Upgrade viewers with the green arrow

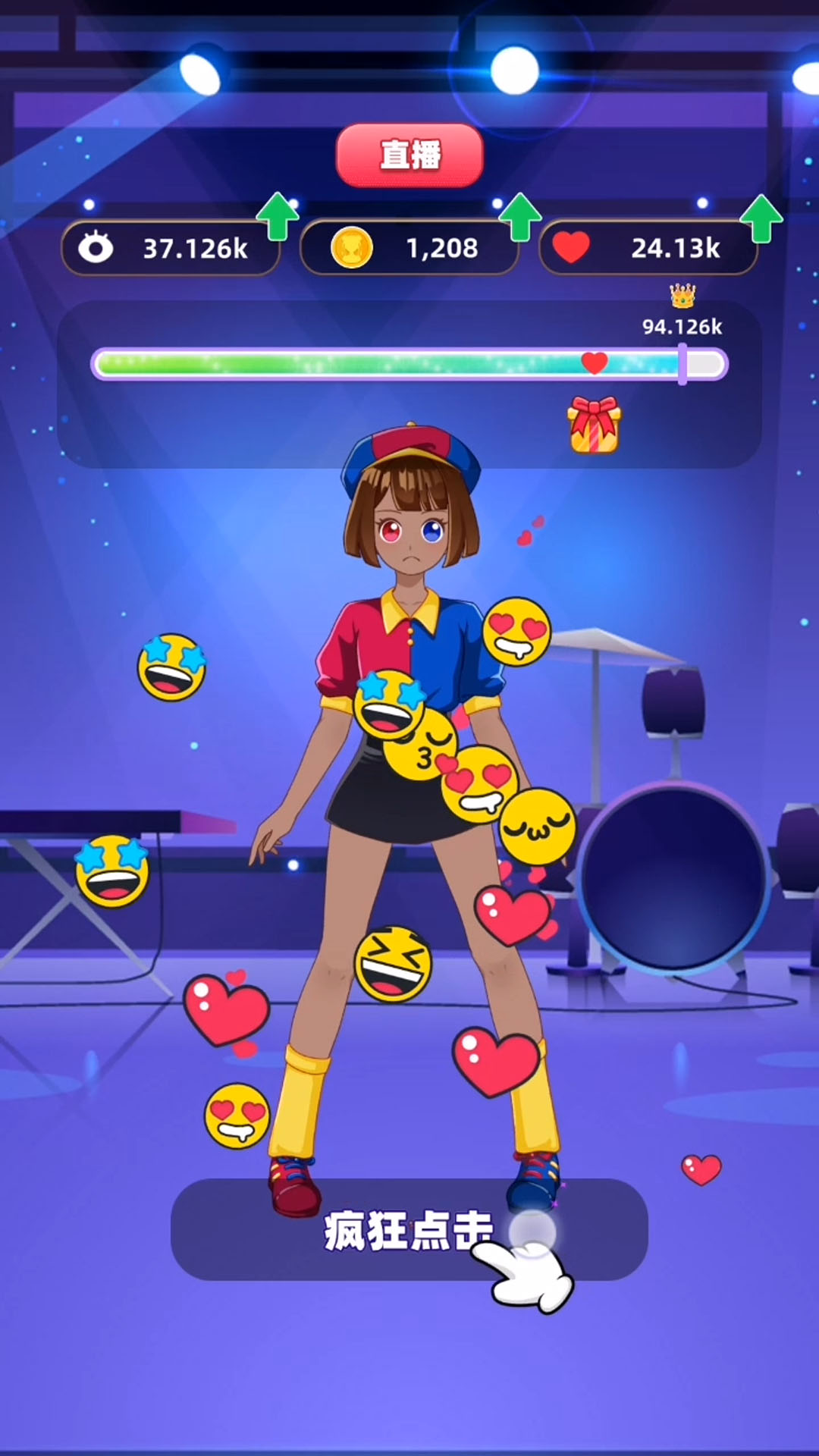click(278, 217)
